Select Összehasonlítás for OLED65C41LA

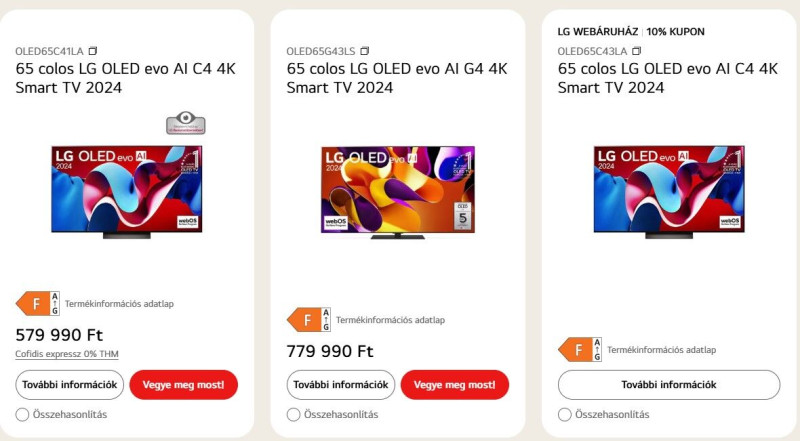pyautogui.click(x=23, y=414)
